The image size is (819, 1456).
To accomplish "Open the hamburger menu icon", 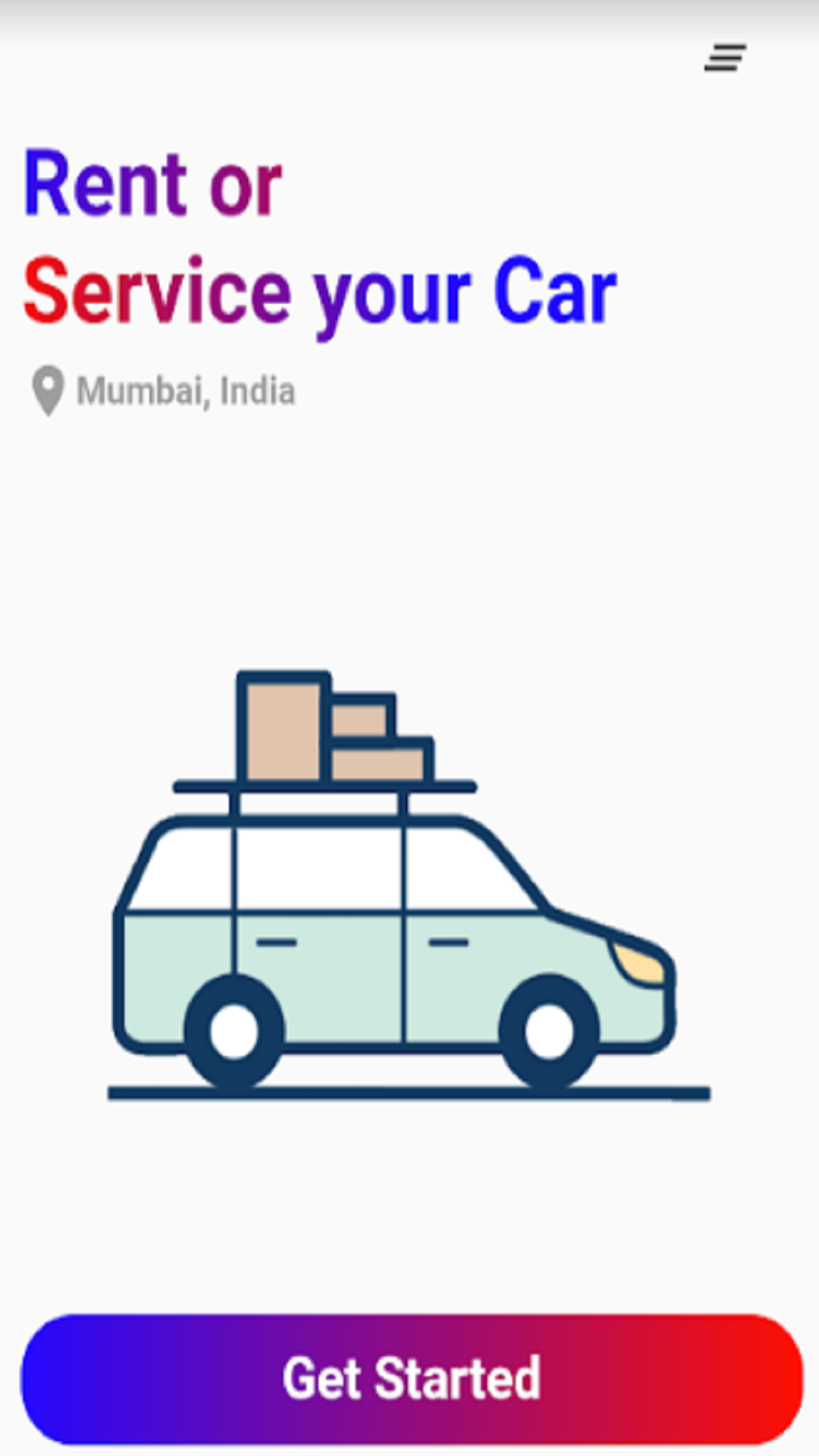I will coord(725,58).
